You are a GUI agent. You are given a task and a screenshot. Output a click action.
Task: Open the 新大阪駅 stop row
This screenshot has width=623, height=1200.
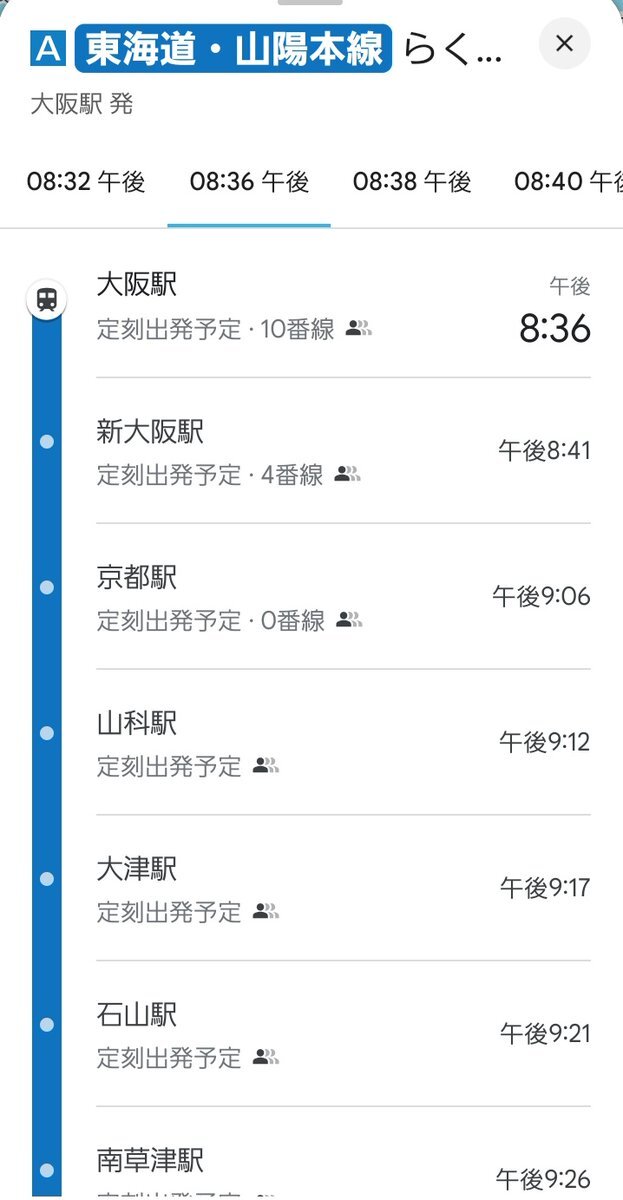click(x=340, y=451)
